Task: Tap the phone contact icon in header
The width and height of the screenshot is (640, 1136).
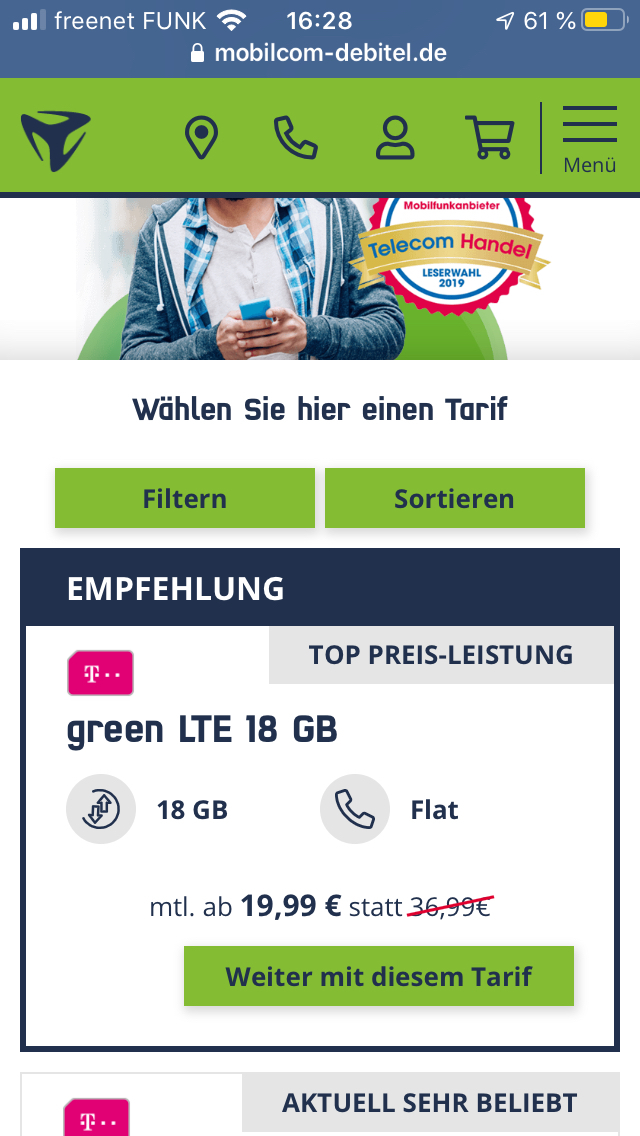Action: [296, 138]
